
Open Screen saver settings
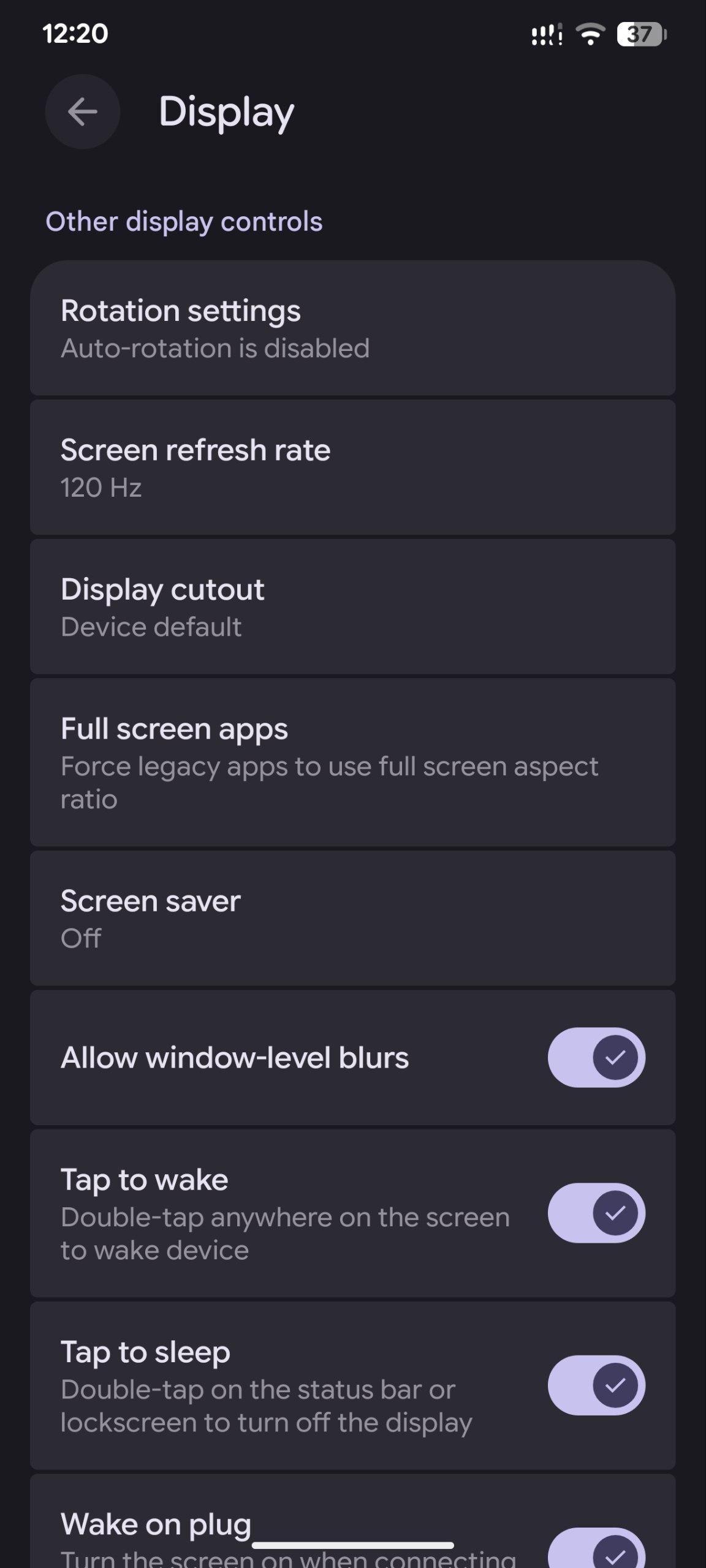[352, 918]
